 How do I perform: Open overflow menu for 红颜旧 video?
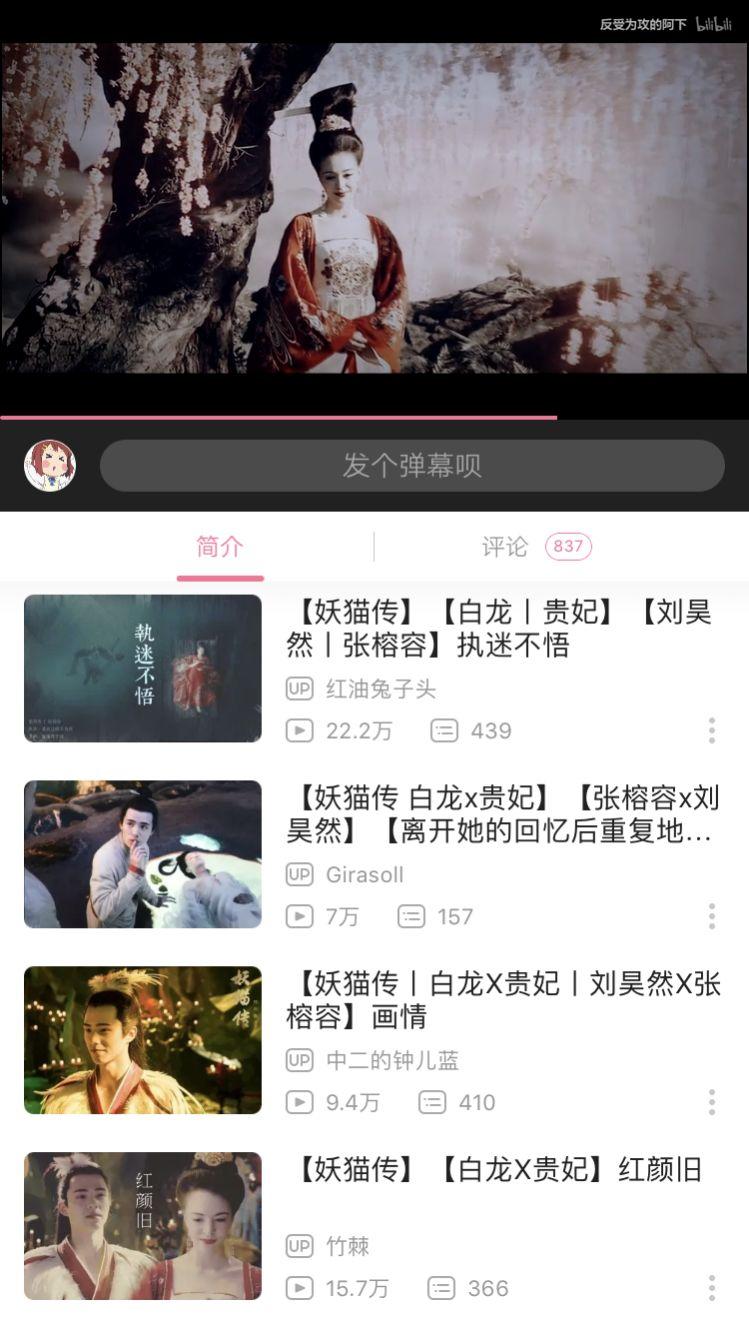tap(711, 1288)
